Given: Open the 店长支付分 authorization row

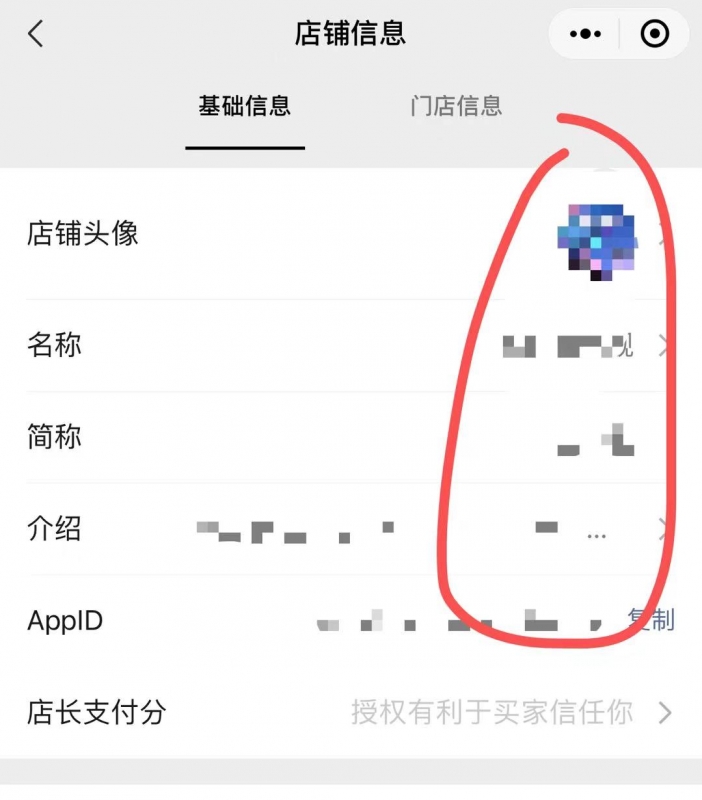Looking at the screenshot, I should (x=350, y=712).
